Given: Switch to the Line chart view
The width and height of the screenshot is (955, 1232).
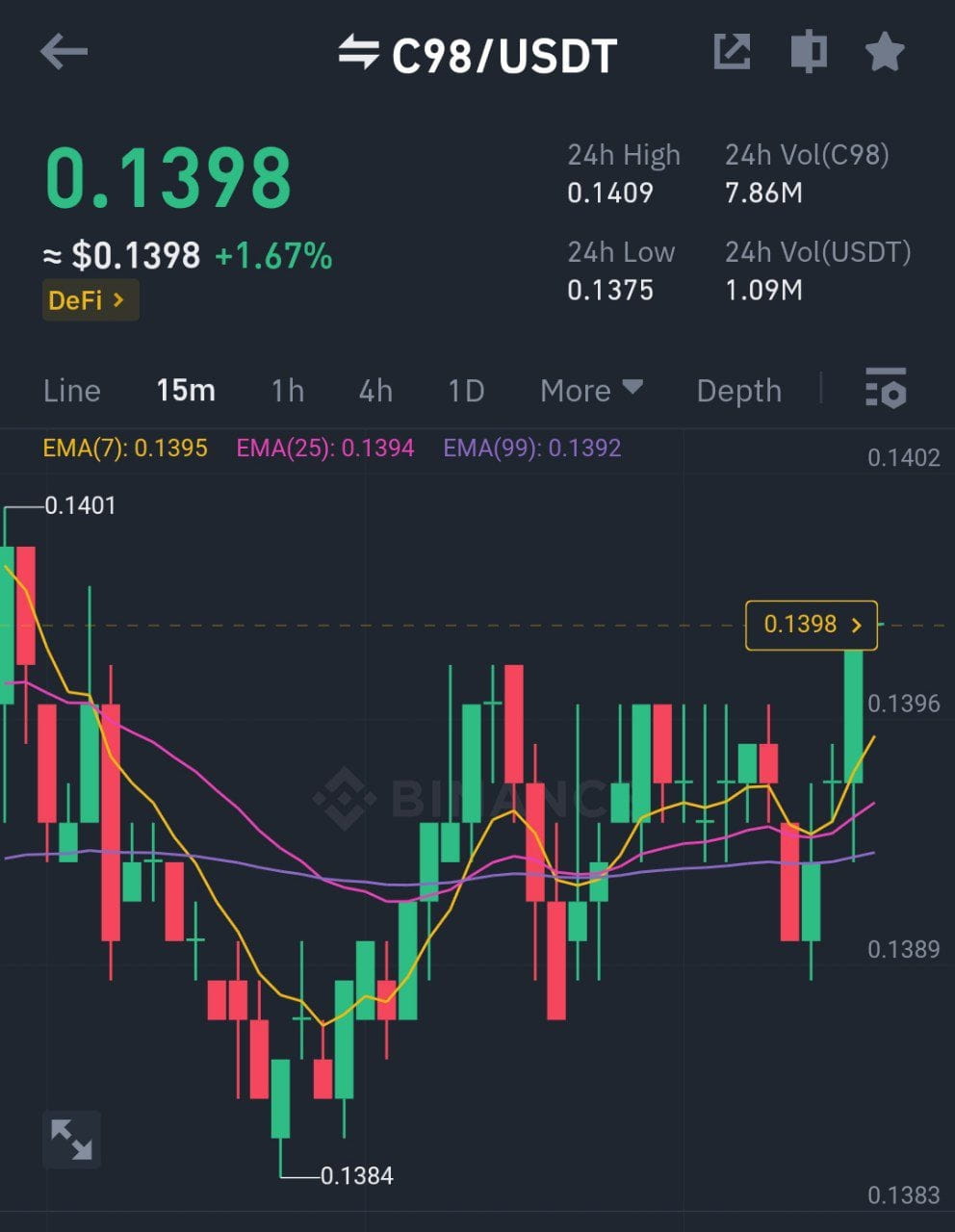Looking at the screenshot, I should (x=72, y=391).
